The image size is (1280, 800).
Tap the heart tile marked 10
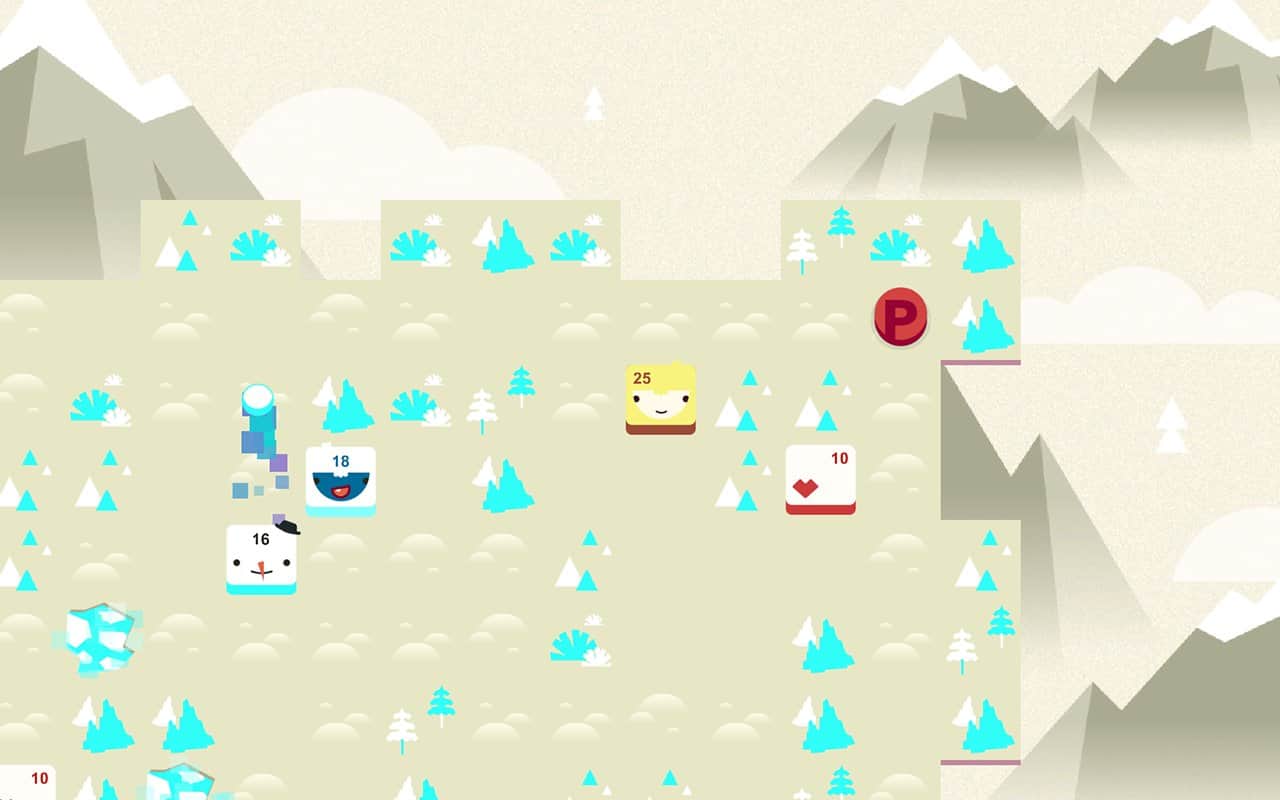(820, 479)
